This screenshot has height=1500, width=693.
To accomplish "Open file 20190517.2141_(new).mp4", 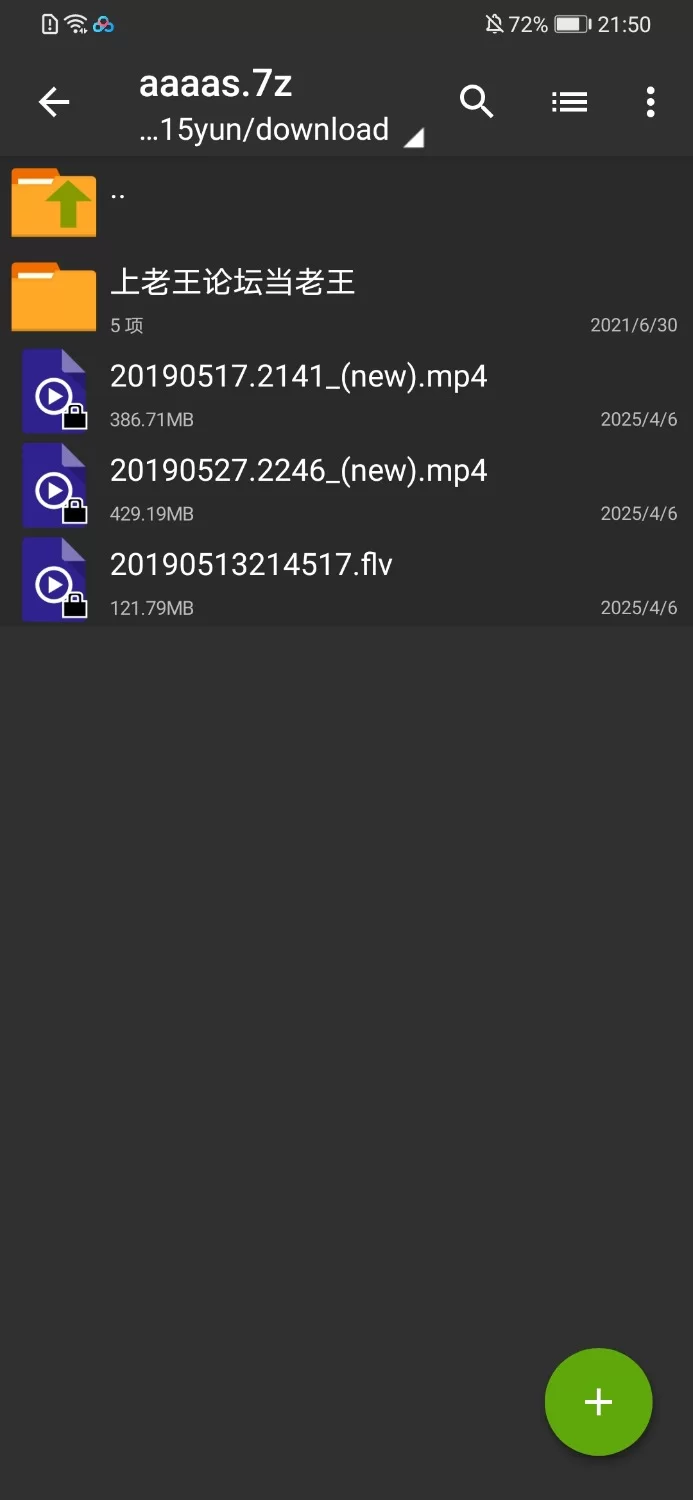I will point(346,391).
